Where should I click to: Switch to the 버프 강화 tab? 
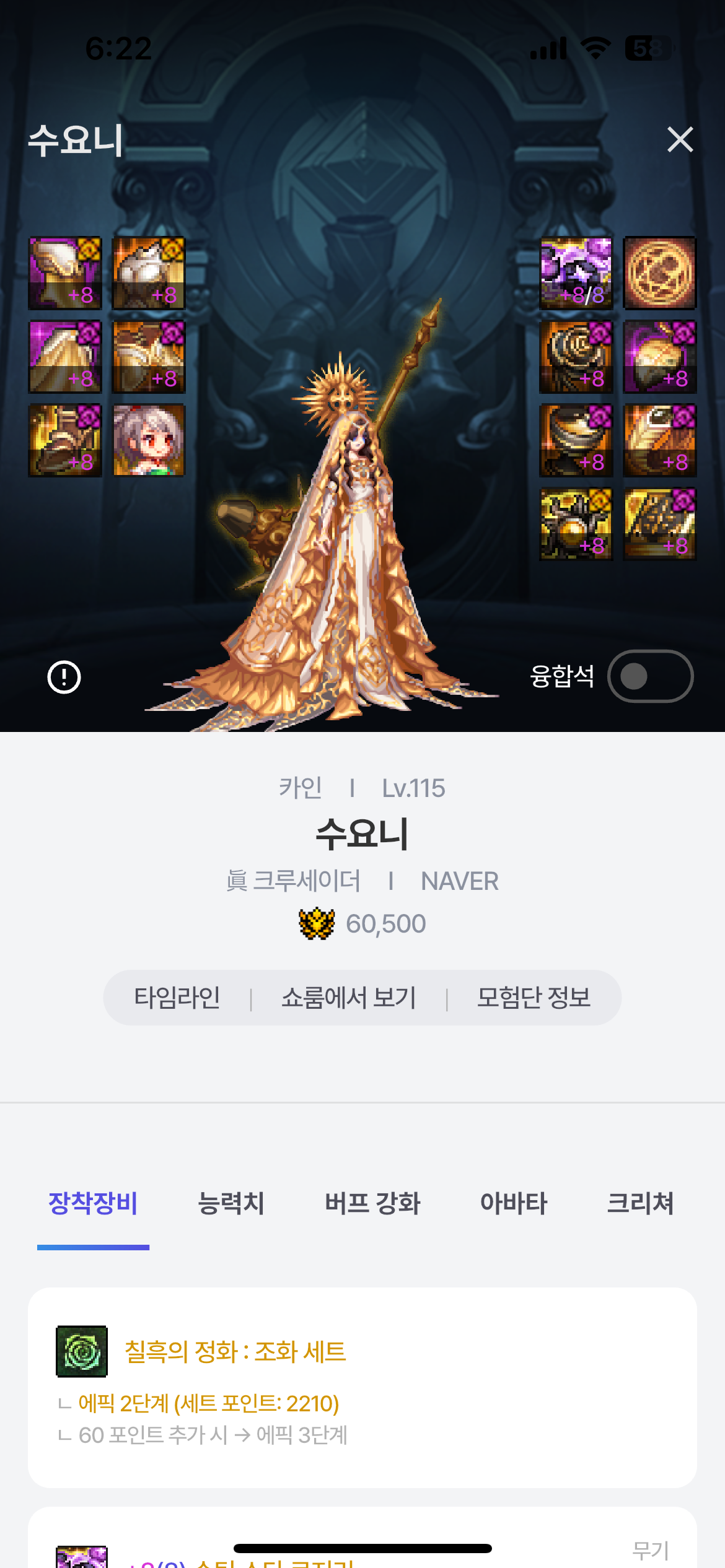(x=372, y=1203)
